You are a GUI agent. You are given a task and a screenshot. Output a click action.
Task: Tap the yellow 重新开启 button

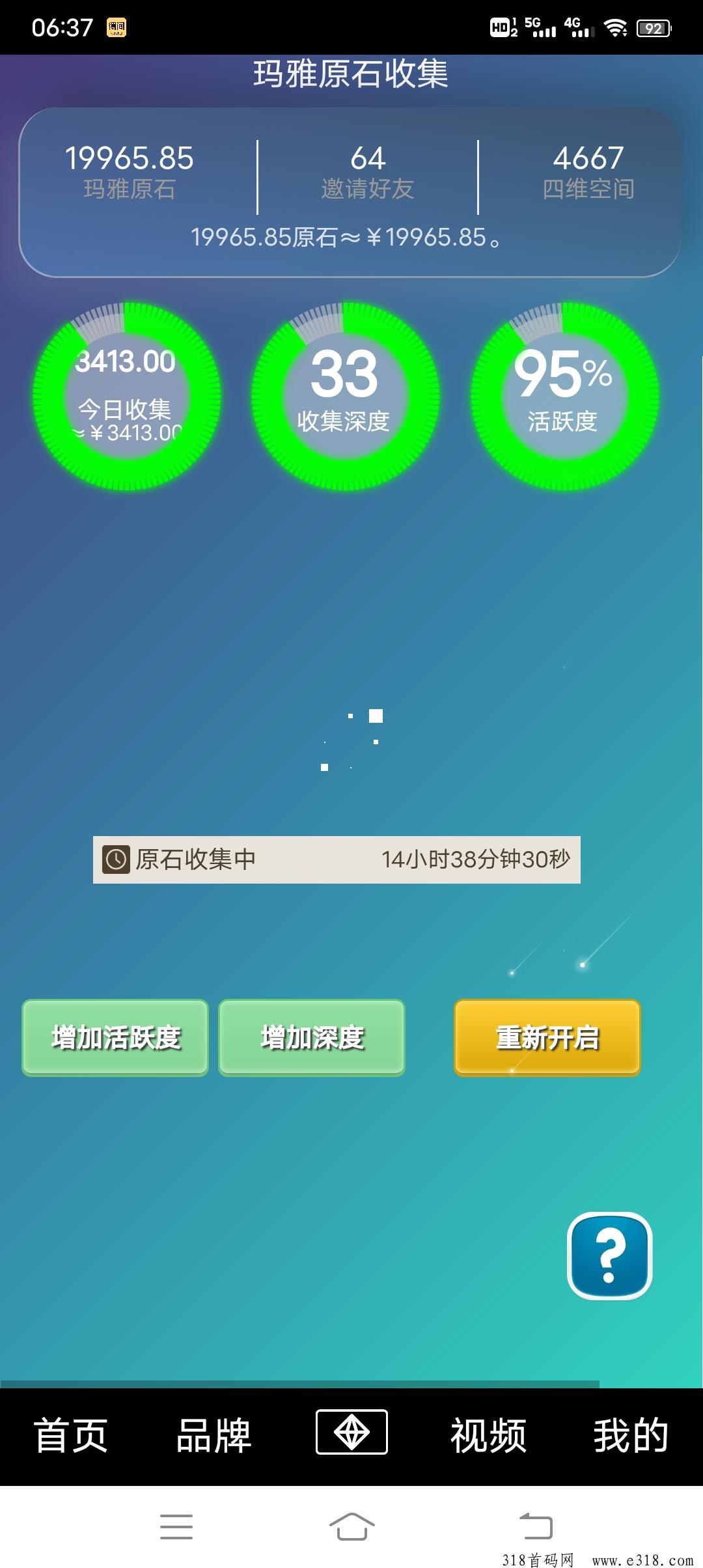point(547,1037)
